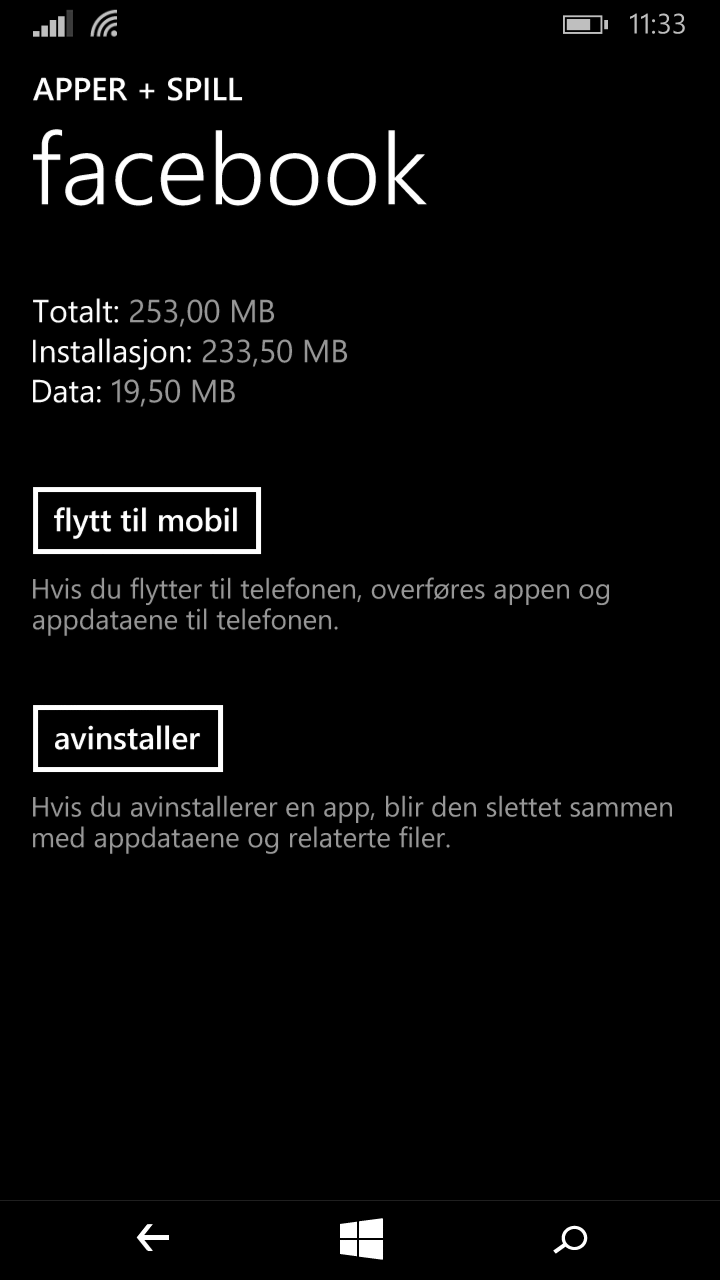The image size is (720, 1280).
Task: Open the Windows start screen
Action: pos(361,1239)
